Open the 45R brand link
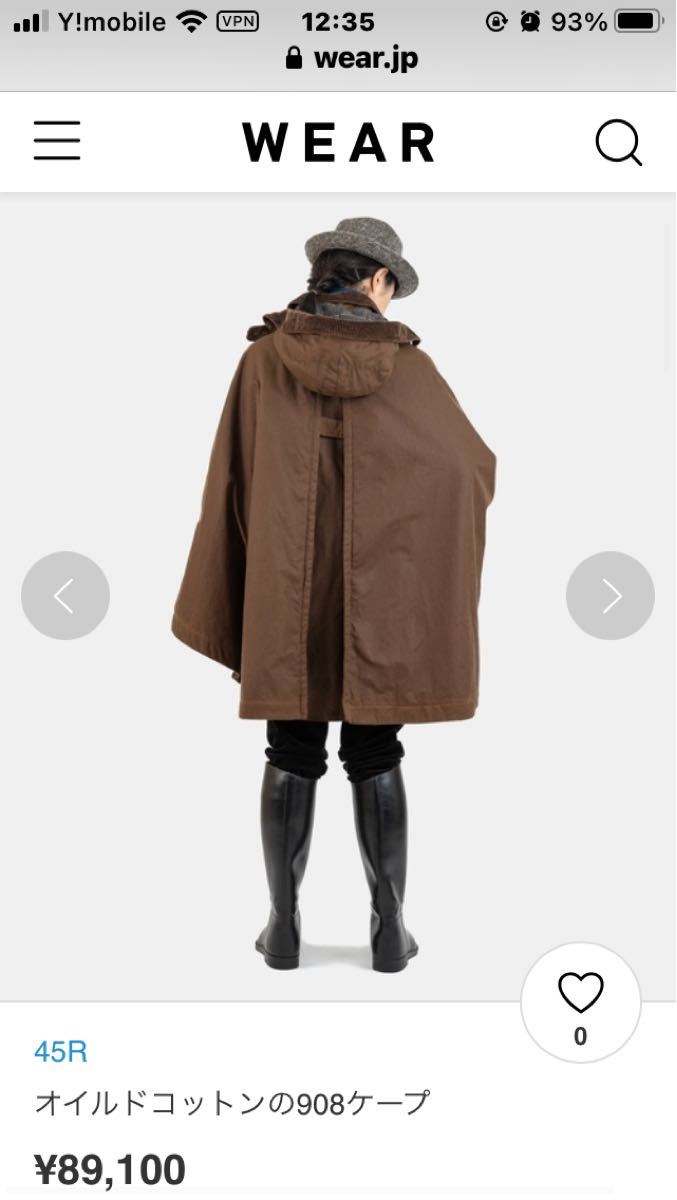This screenshot has width=677, height=1200. click(x=61, y=1052)
